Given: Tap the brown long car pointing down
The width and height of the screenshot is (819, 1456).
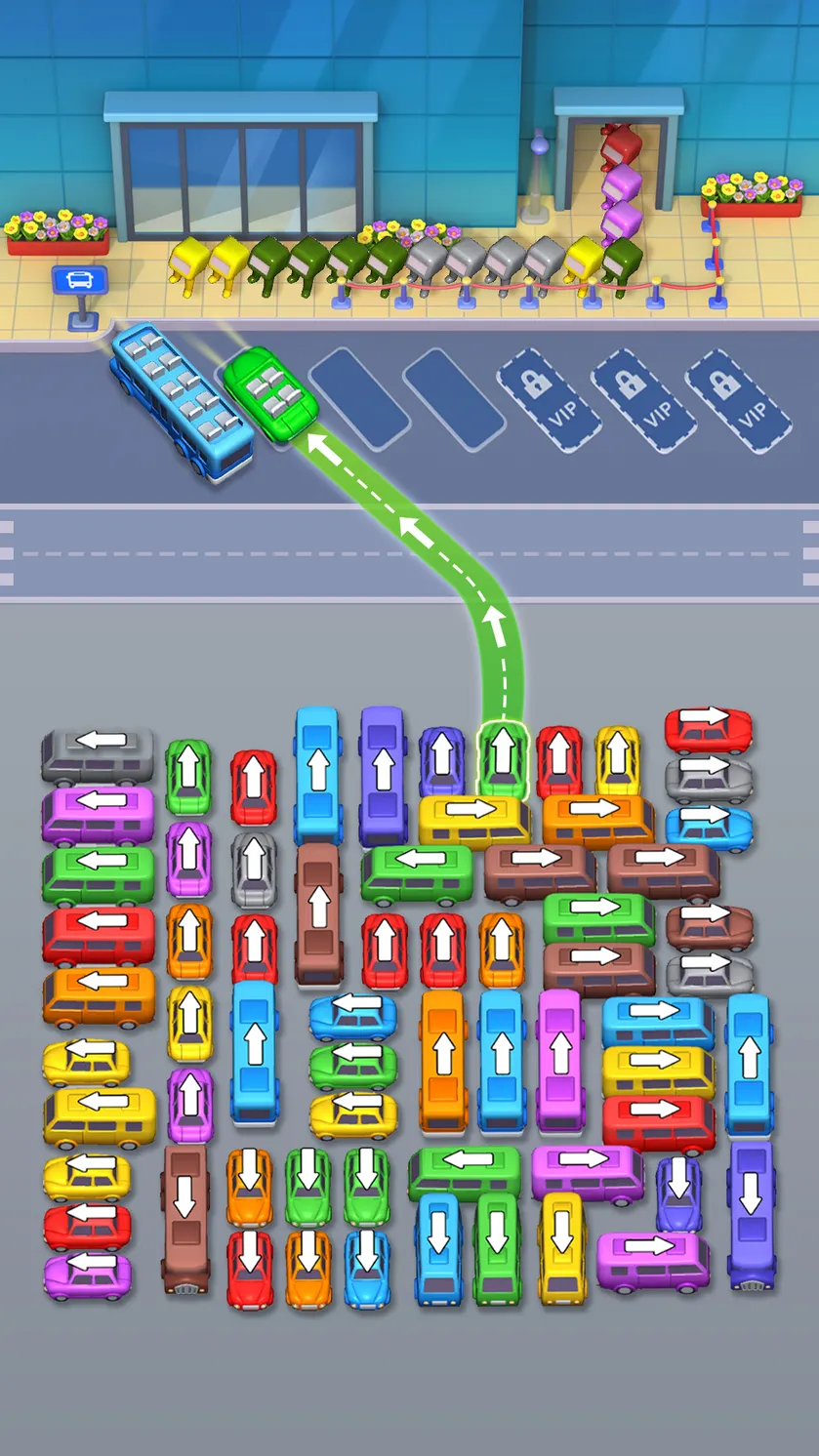Looking at the screenshot, I should click(185, 1219).
